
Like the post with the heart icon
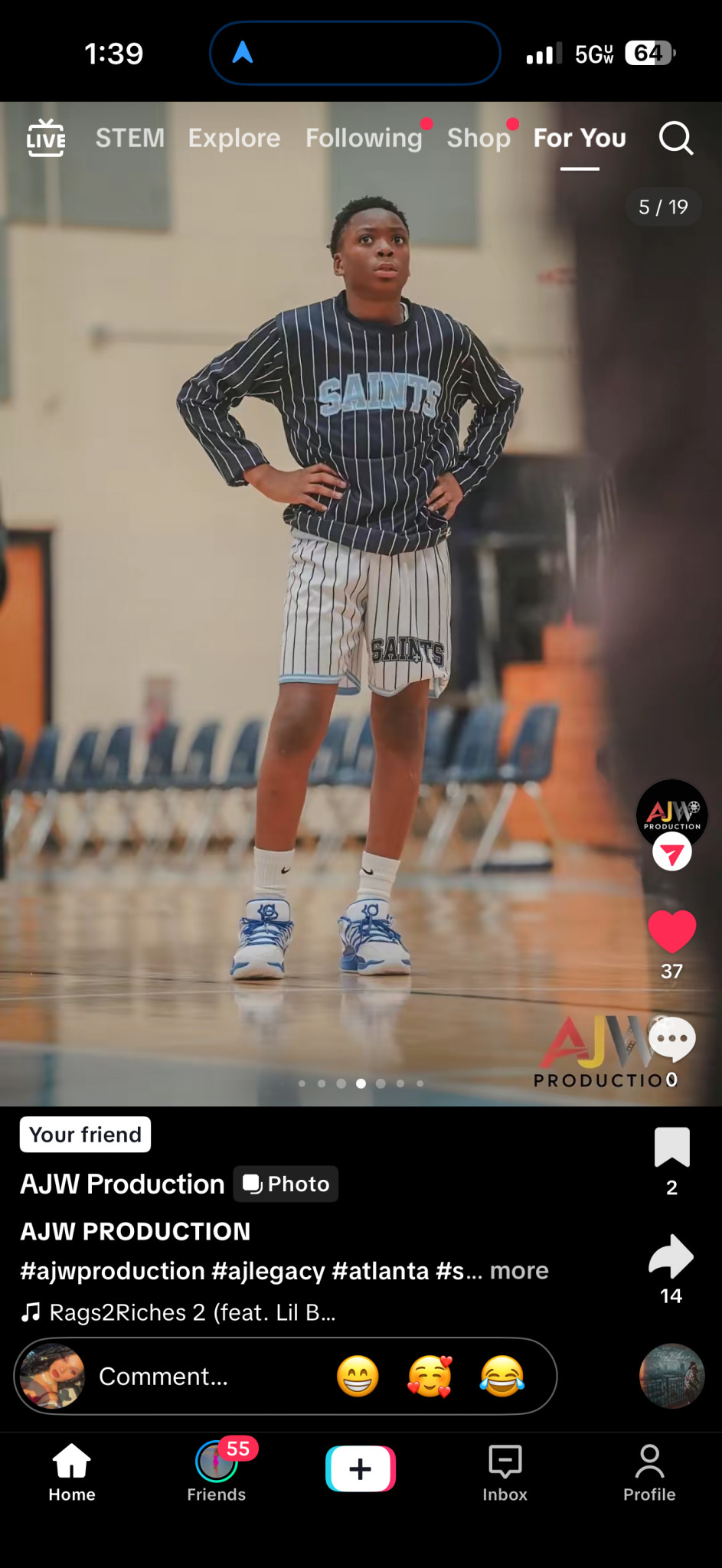pos(671,932)
